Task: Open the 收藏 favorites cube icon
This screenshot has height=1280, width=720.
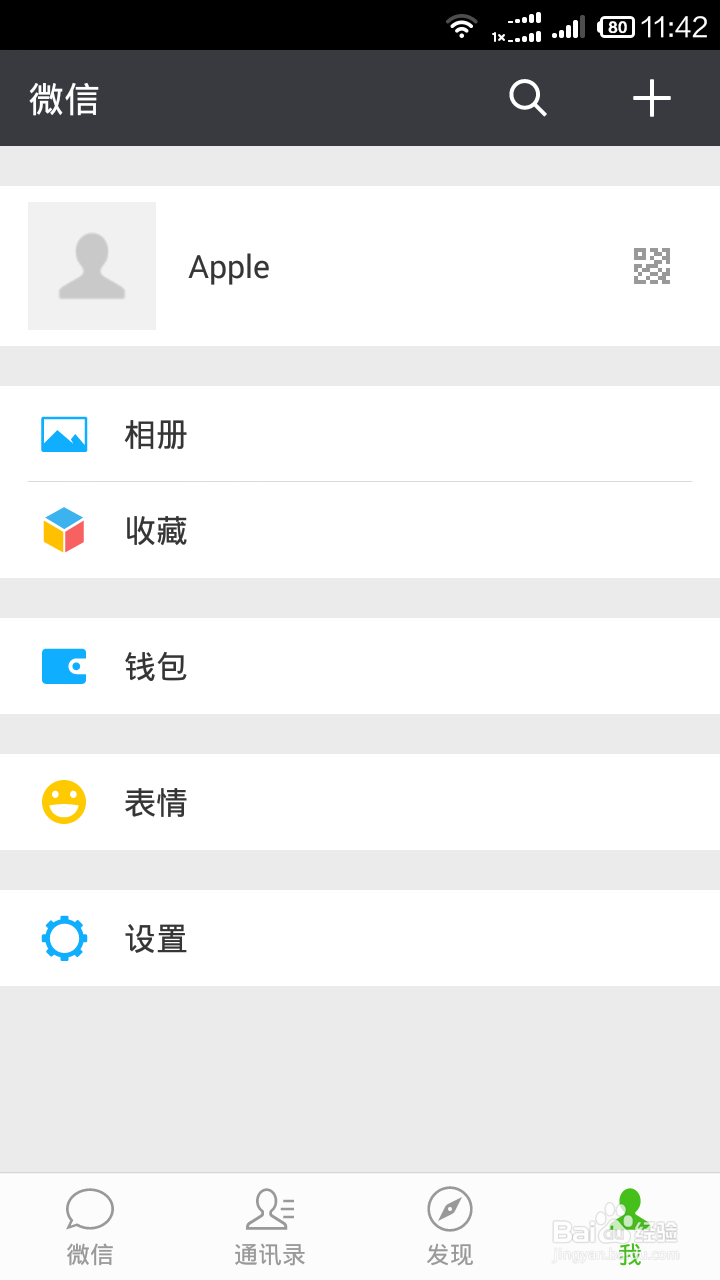Action: click(x=63, y=530)
